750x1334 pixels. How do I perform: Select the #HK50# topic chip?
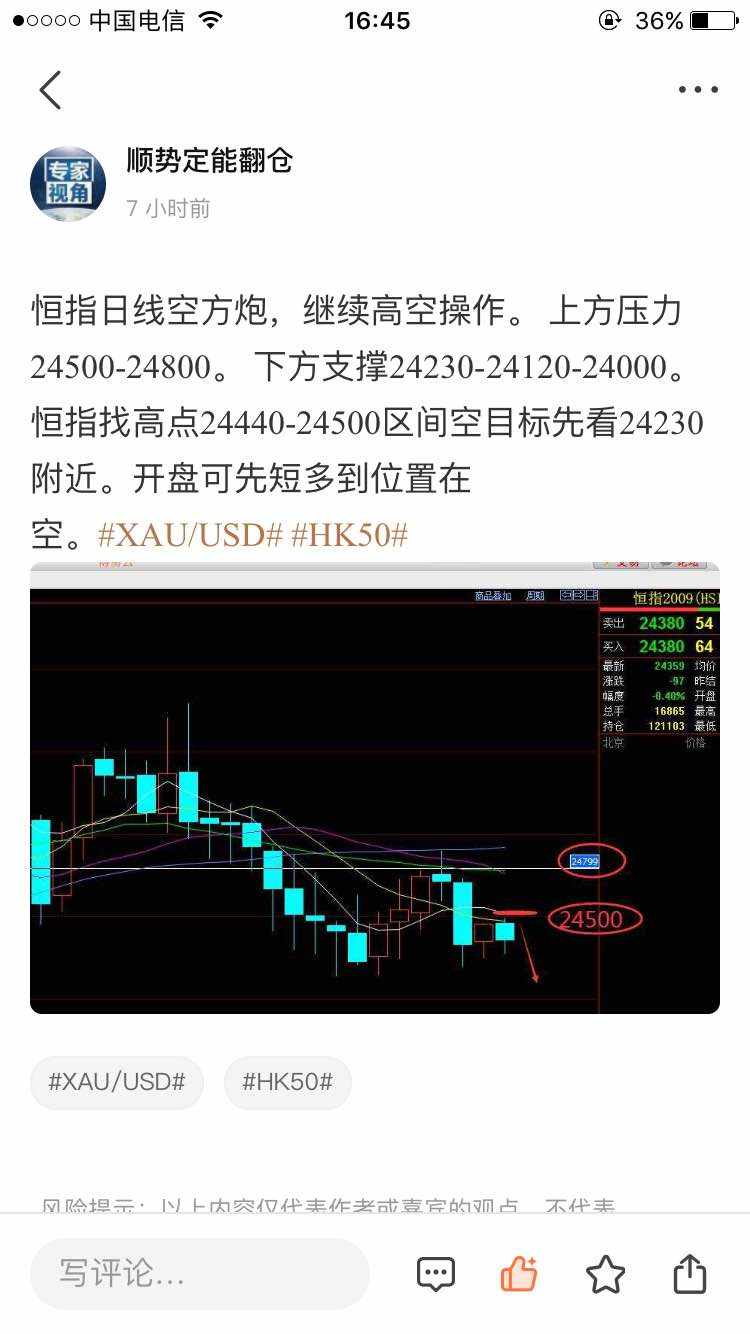tap(288, 1083)
